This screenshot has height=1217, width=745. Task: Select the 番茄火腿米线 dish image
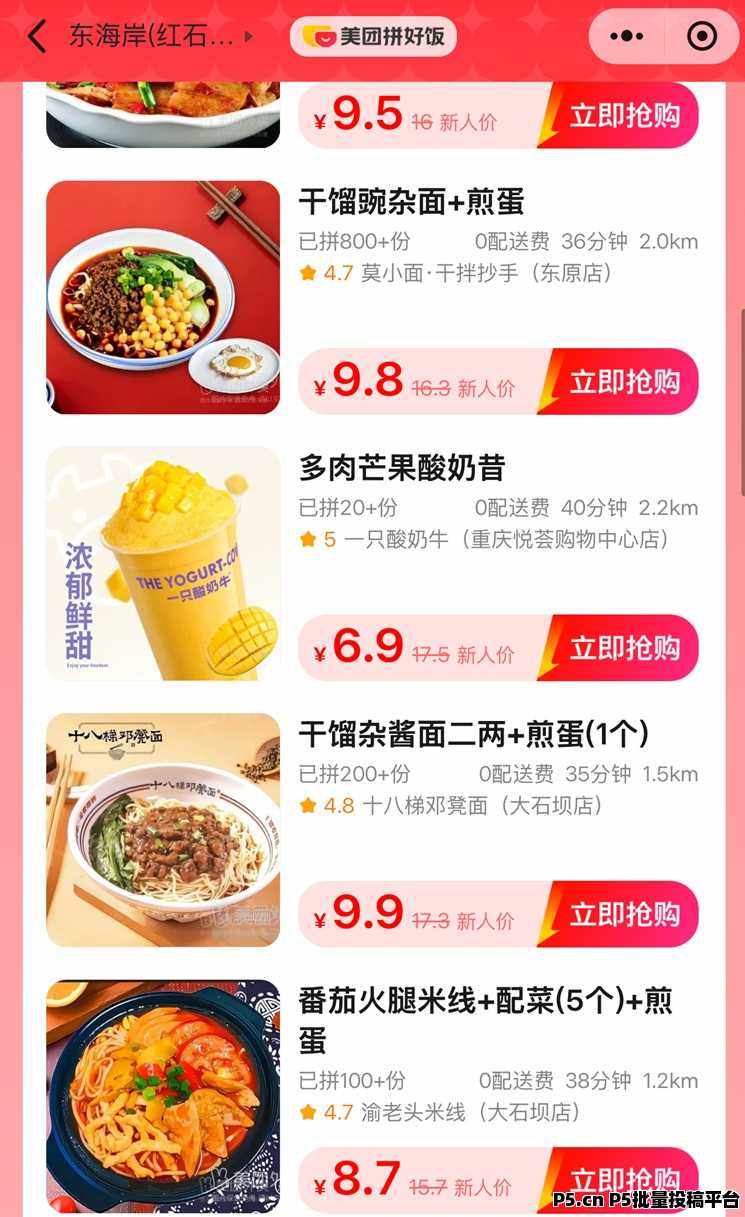click(163, 1095)
